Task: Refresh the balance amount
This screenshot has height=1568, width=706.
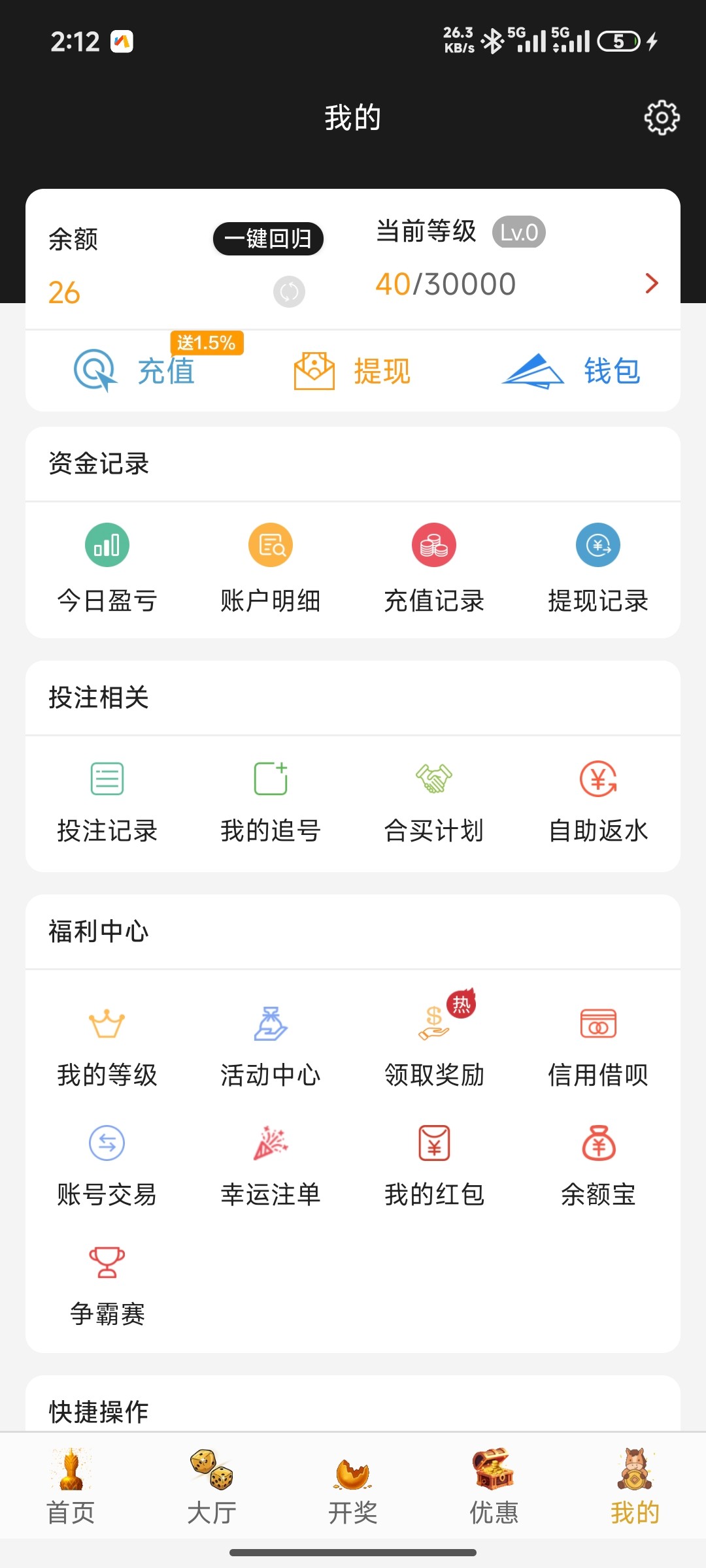Action: pos(289,291)
